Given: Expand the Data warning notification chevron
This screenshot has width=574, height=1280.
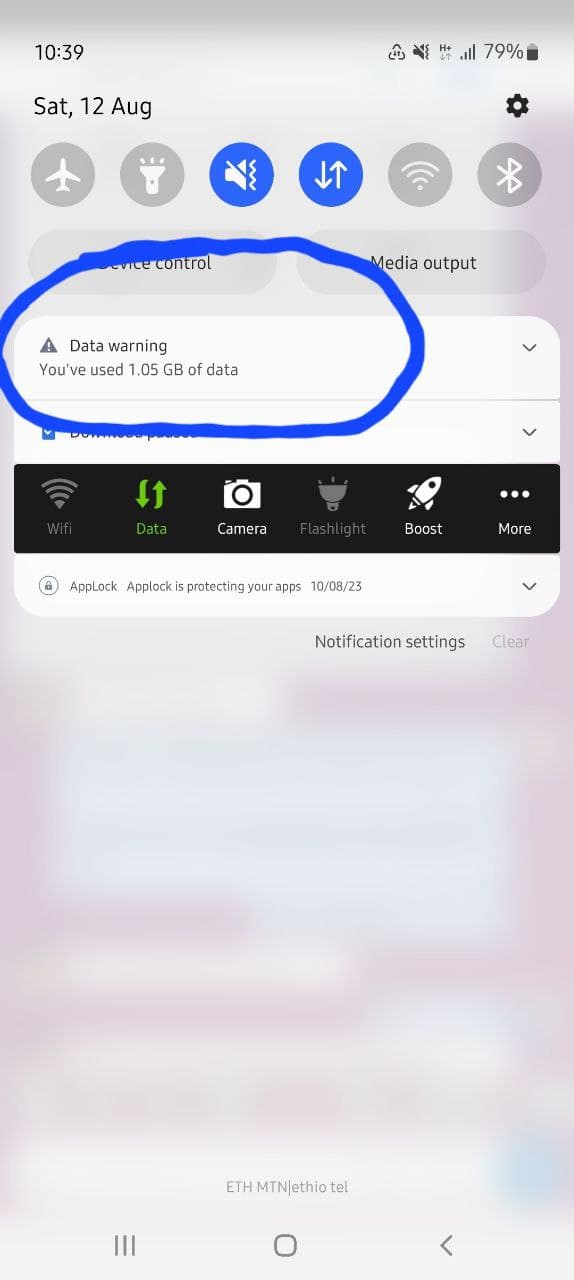Looking at the screenshot, I should 529,348.
